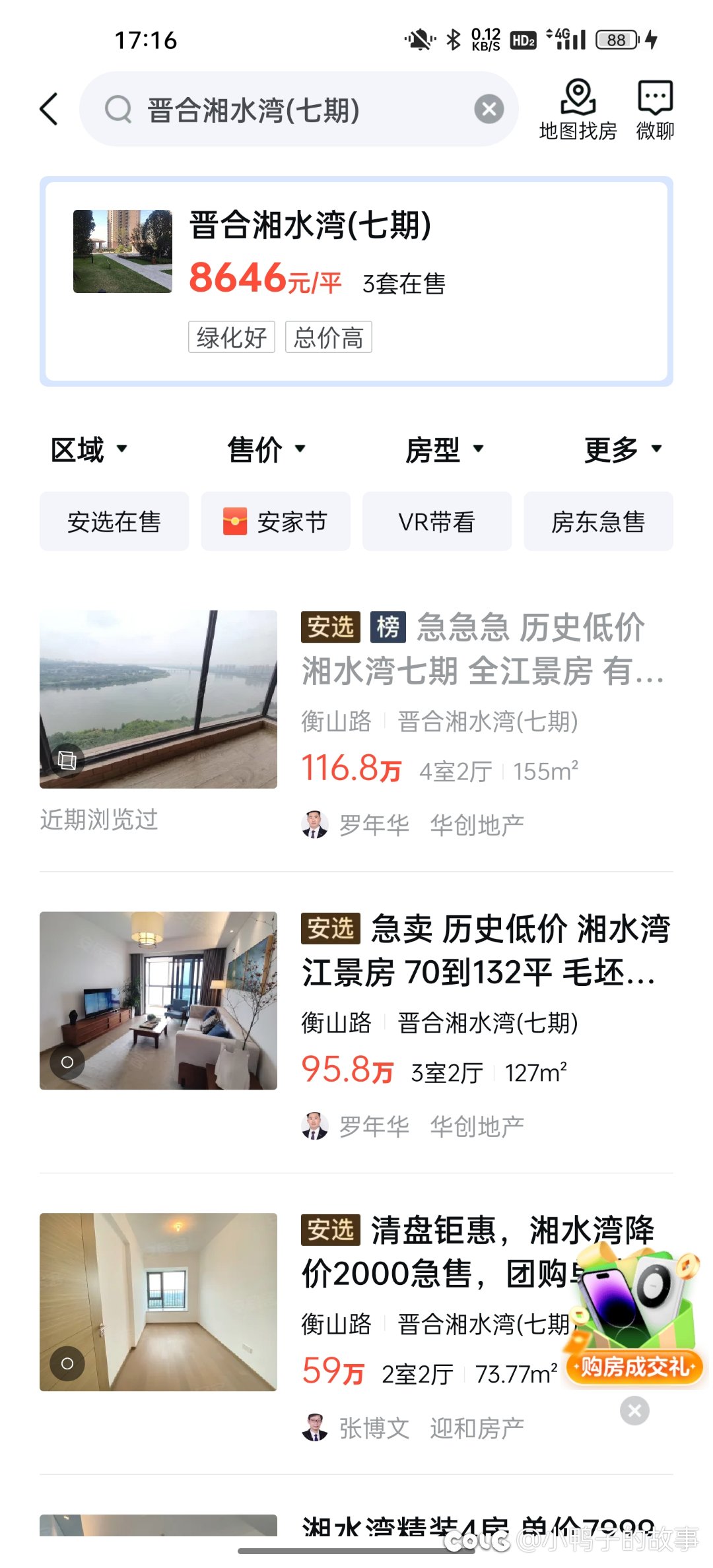This screenshot has height=1568, width=713.
Task: Select the VR带看 filter chip
Action: click(437, 521)
